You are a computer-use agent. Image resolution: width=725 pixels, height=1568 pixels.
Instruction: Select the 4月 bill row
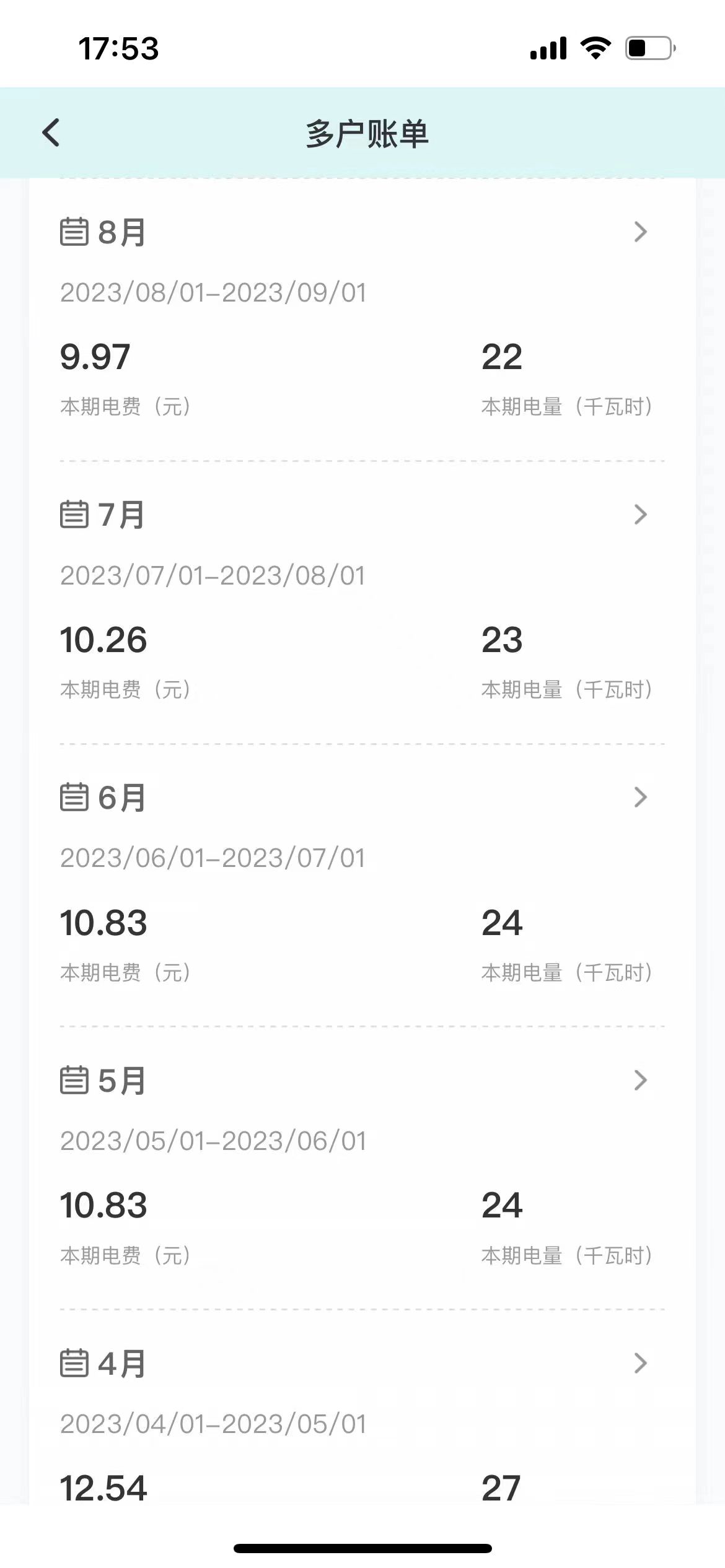point(640,1364)
